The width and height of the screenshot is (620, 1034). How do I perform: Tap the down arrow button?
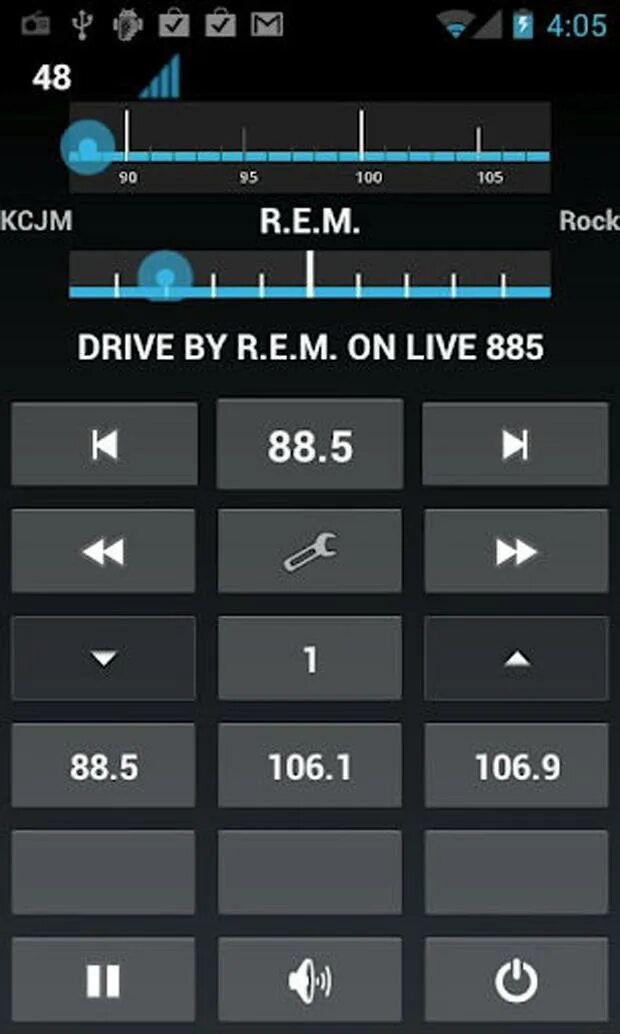pyautogui.click(x=104, y=658)
